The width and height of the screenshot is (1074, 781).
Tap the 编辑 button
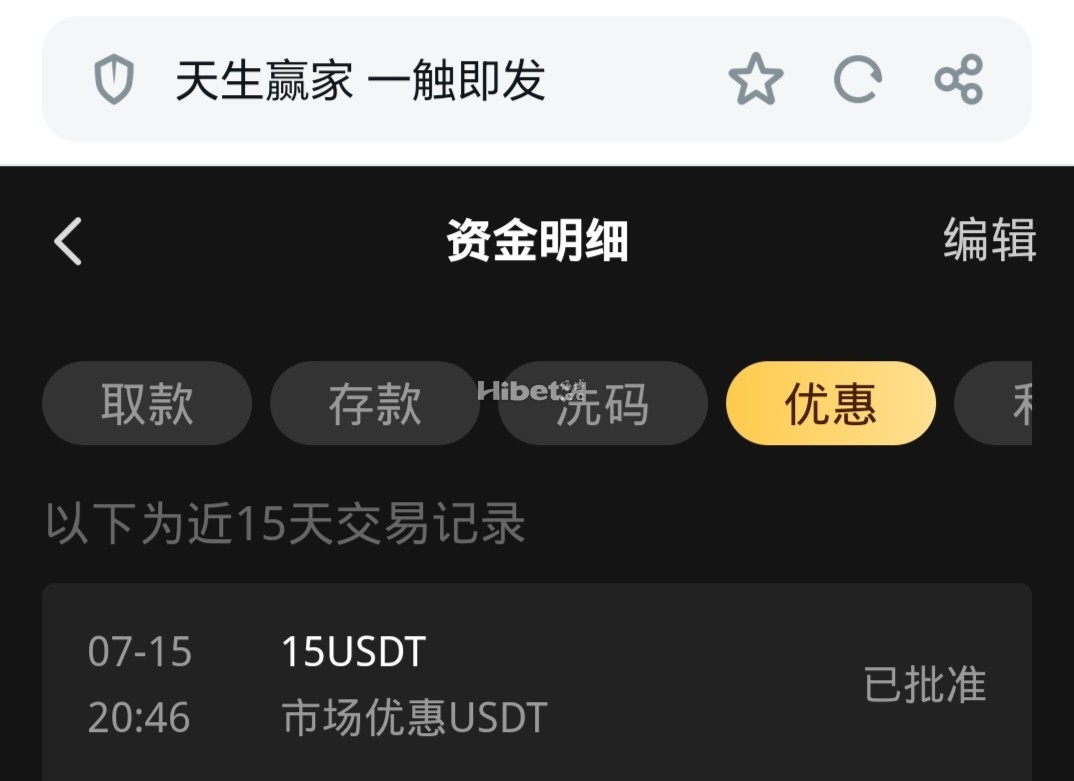(x=988, y=241)
